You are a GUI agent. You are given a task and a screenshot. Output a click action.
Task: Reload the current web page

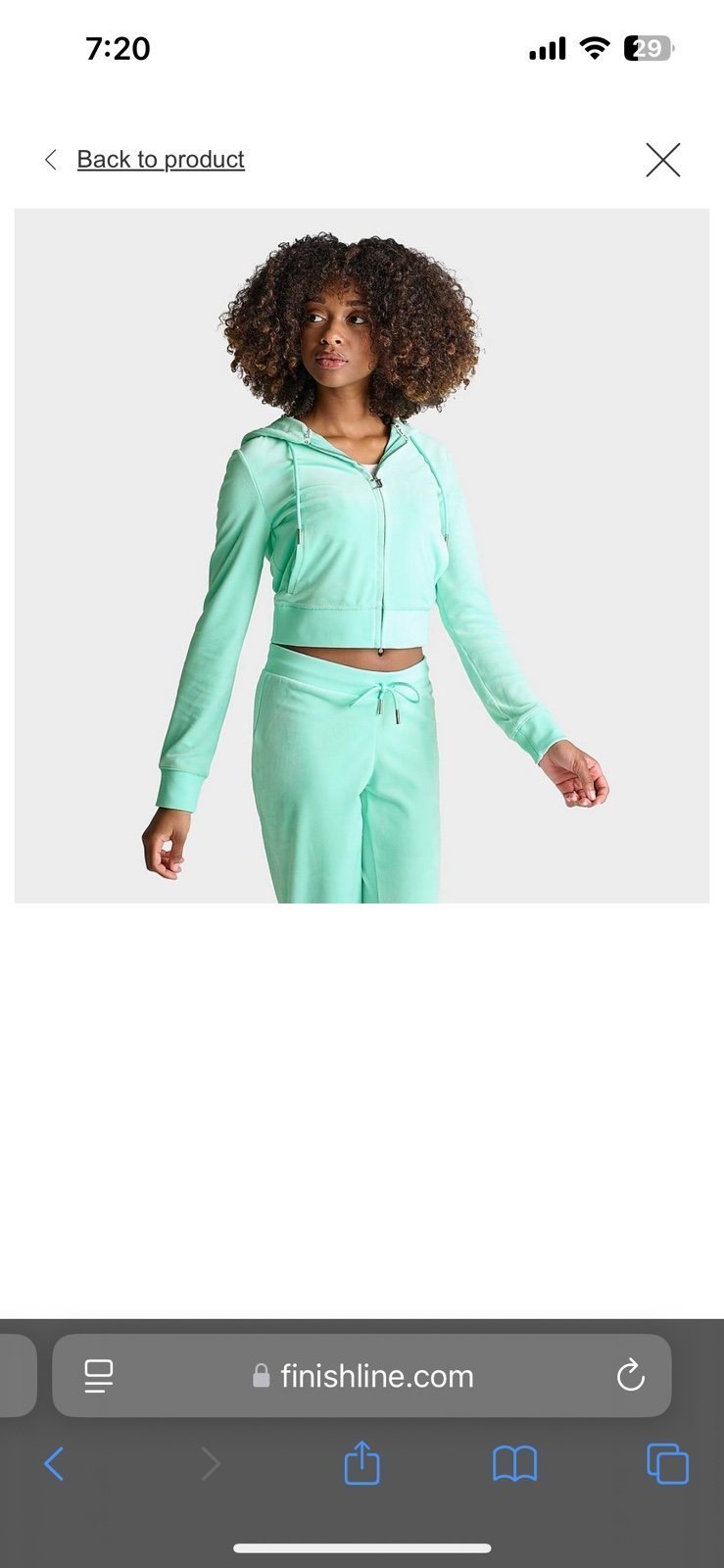coord(631,1376)
